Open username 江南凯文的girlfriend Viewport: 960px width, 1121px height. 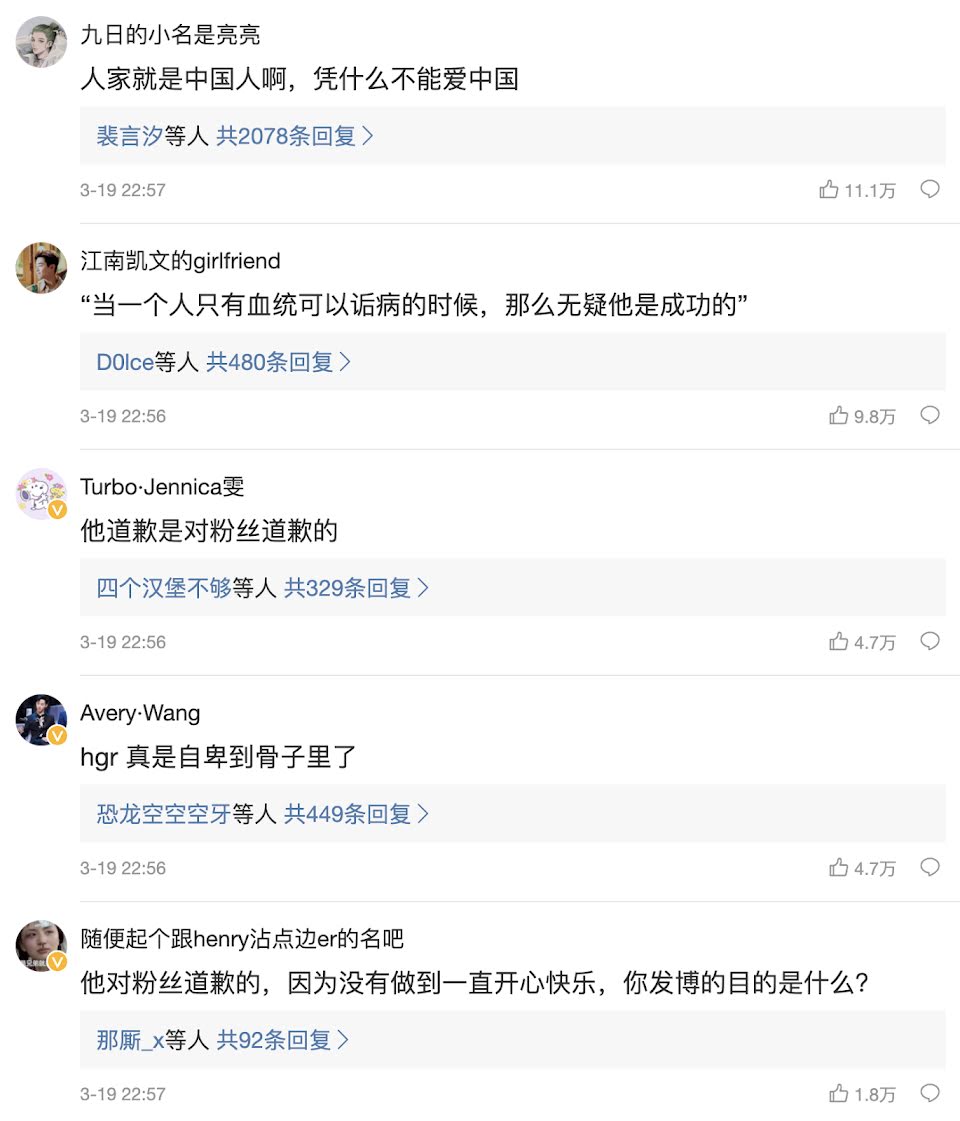[x=180, y=261]
